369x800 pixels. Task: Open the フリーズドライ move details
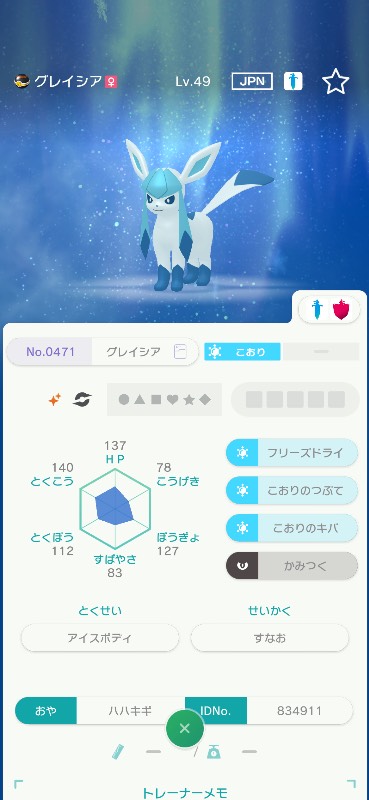pyautogui.click(x=292, y=453)
